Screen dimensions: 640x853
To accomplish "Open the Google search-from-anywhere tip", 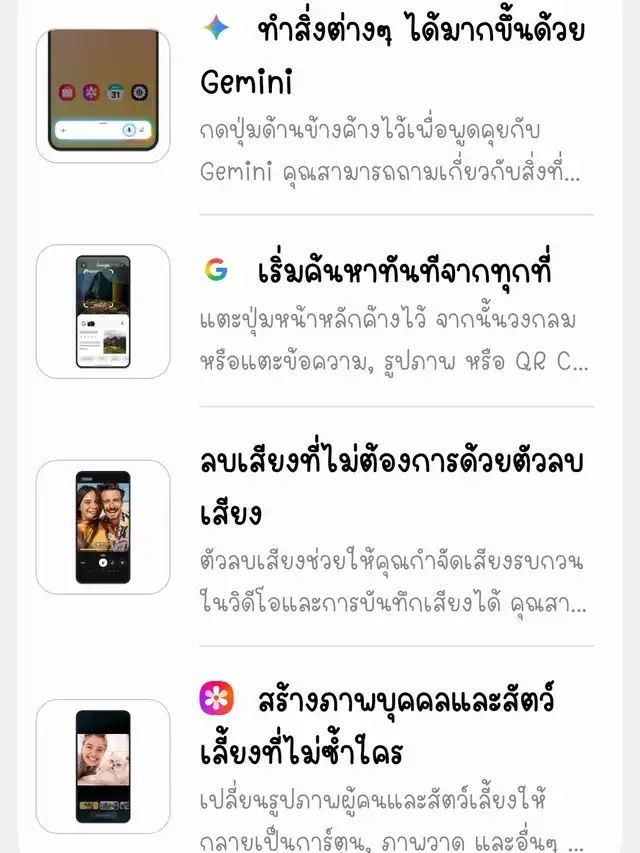I will 390,312.
